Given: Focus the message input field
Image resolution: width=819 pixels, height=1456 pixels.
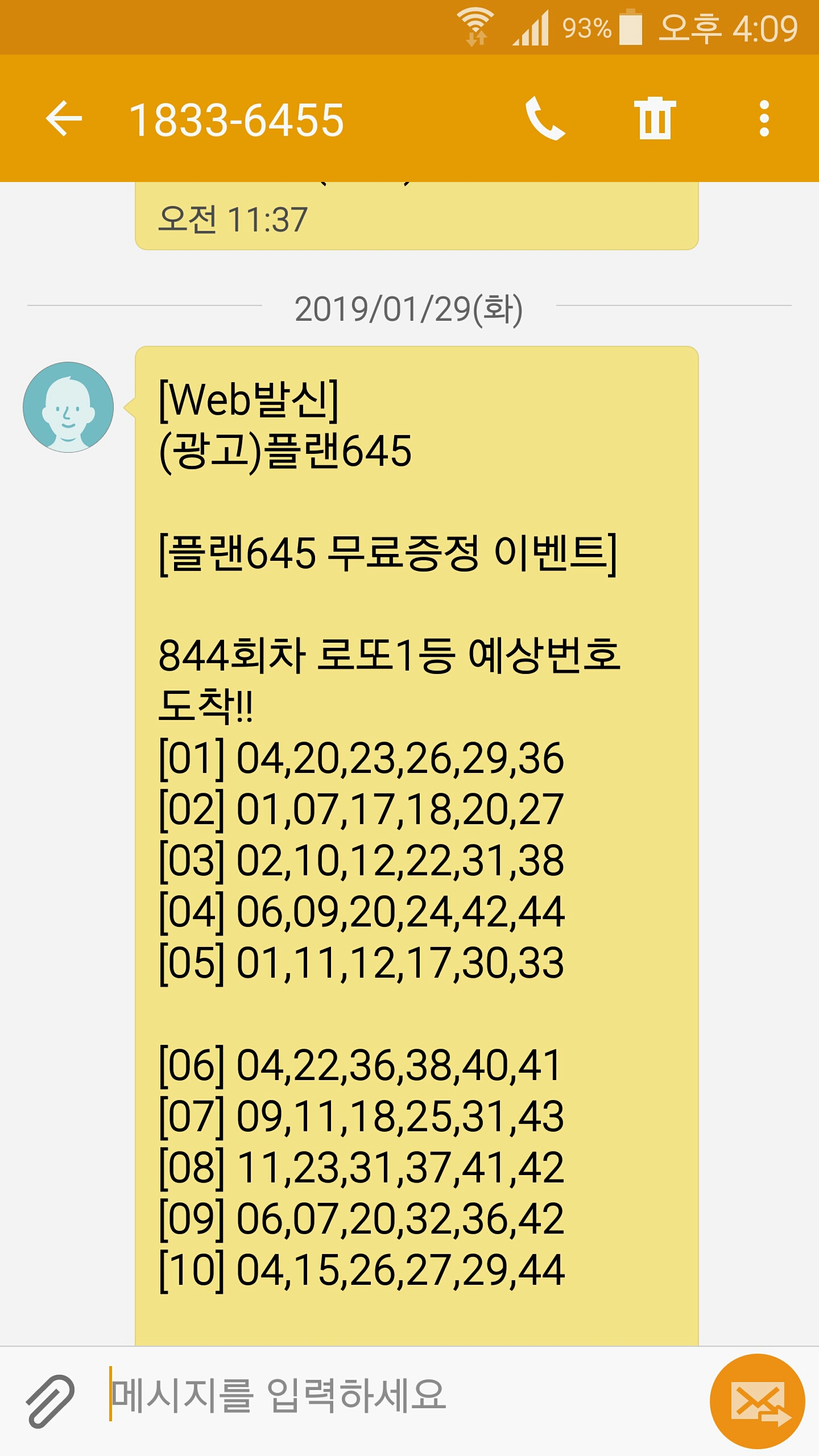Looking at the screenshot, I should coord(398,1396).
